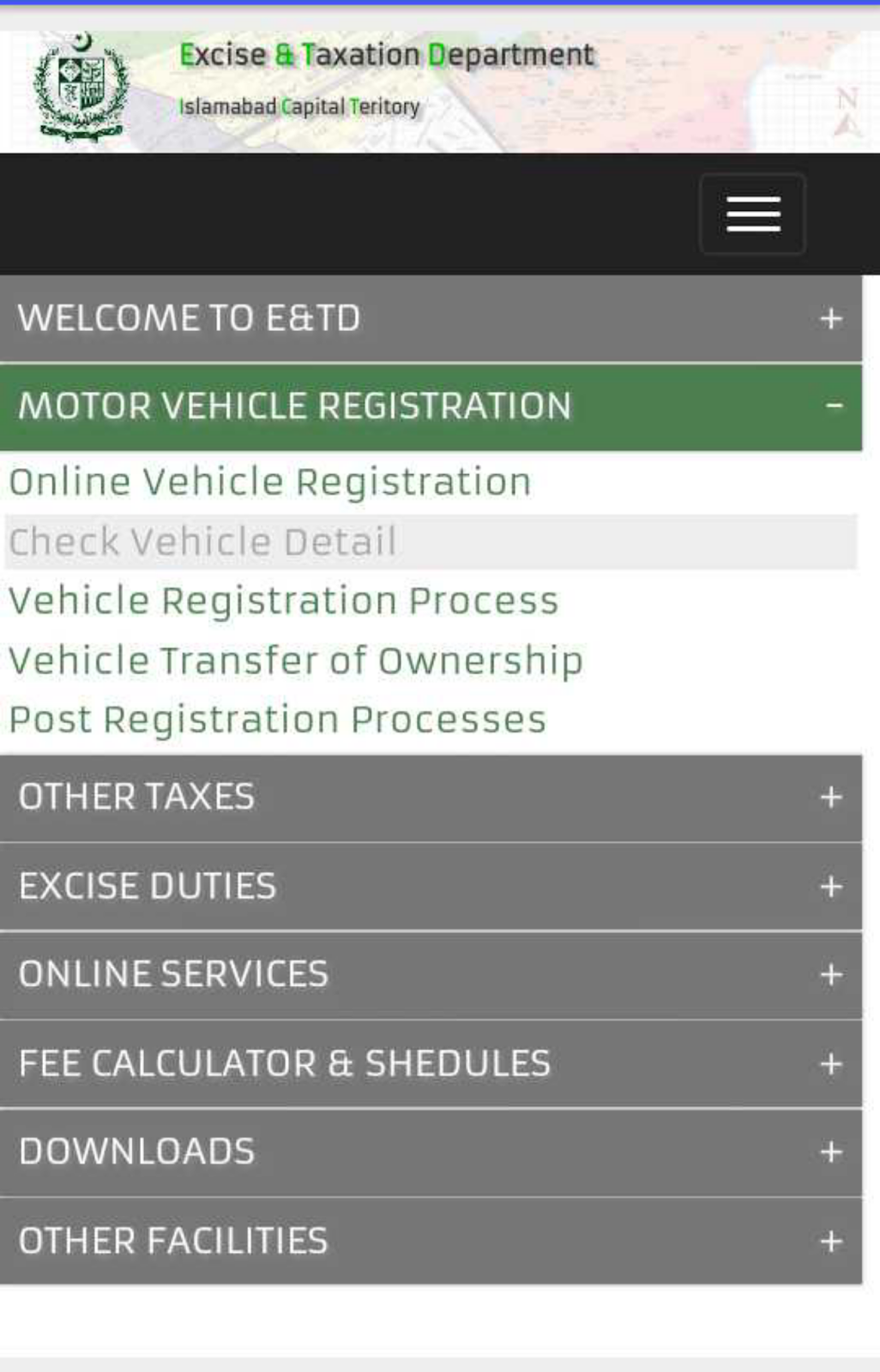Select Check Vehicle Detail
Screen dimensions: 880x1372
pyautogui.click(x=202, y=541)
